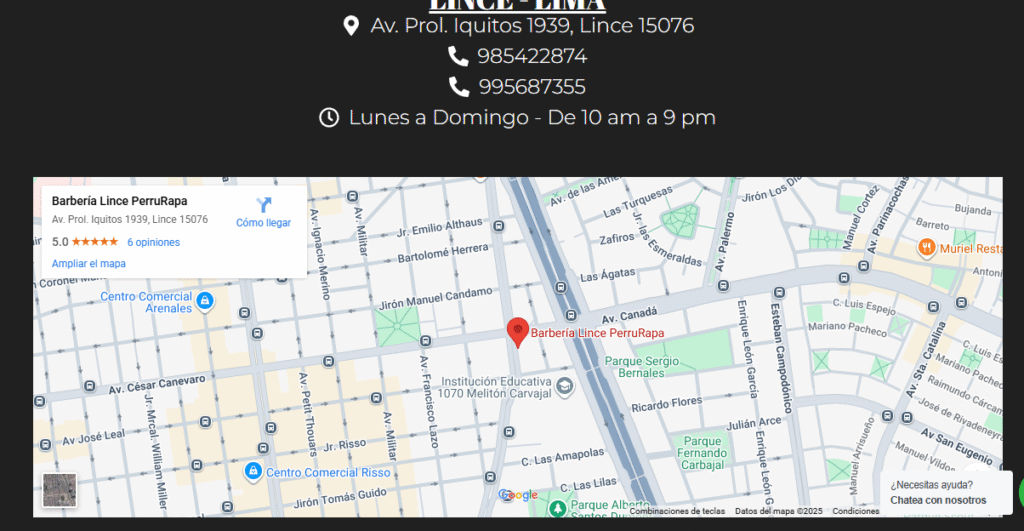Image resolution: width=1024 pixels, height=531 pixels.
Task: Select Institución Educativa 1070 Melitón Carvajal marker
Action: click(x=565, y=386)
